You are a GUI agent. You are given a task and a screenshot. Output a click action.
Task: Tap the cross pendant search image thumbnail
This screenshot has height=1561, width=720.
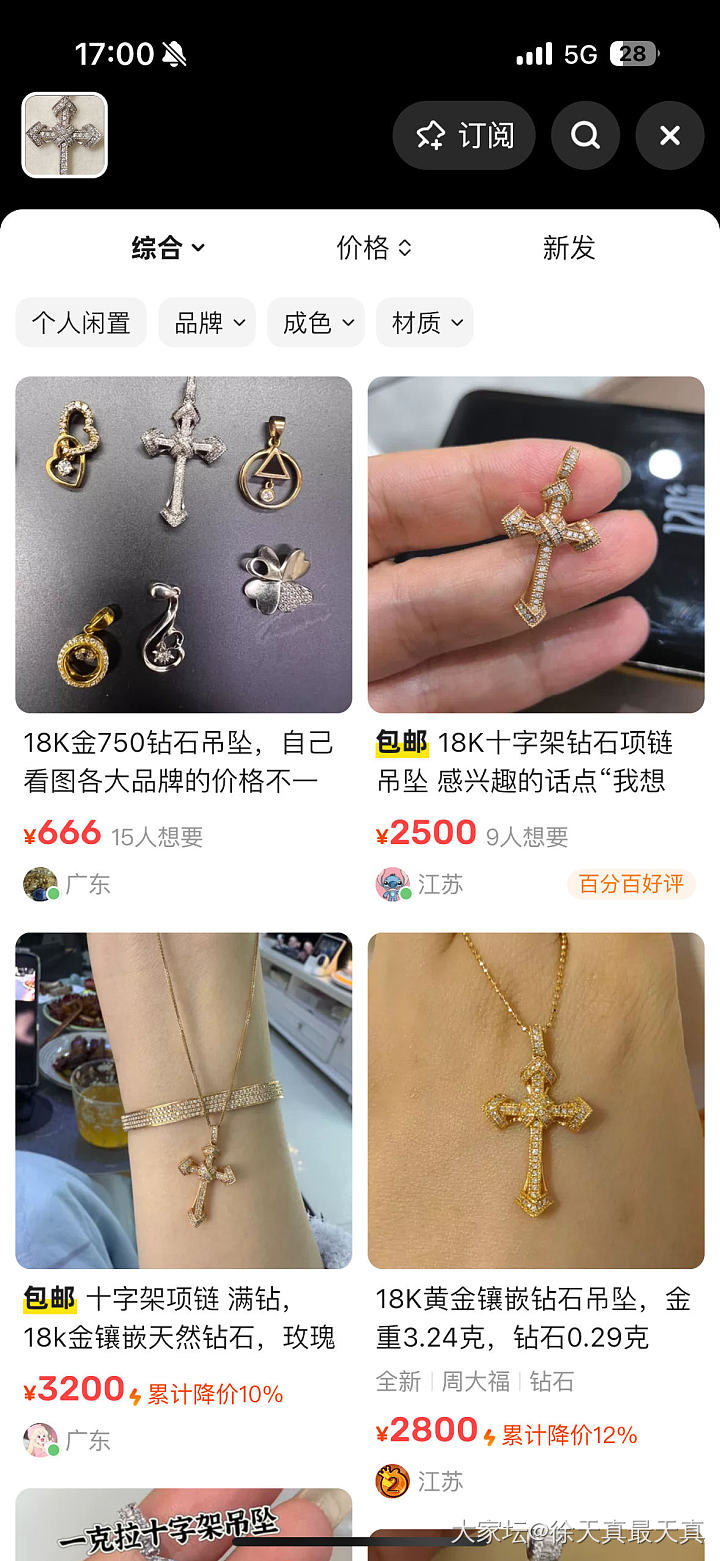65,135
